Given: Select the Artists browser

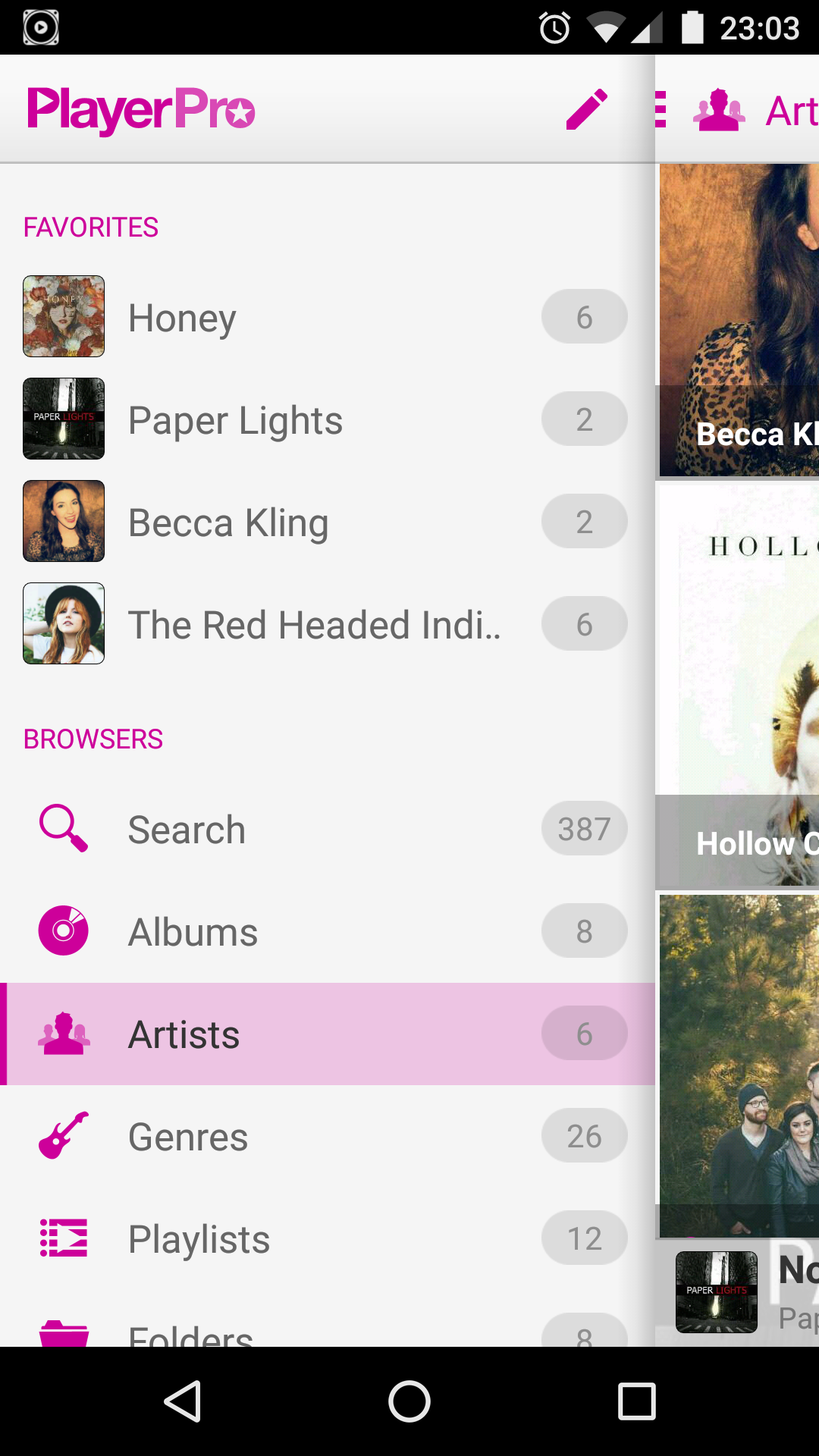Looking at the screenshot, I should click(326, 1034).
